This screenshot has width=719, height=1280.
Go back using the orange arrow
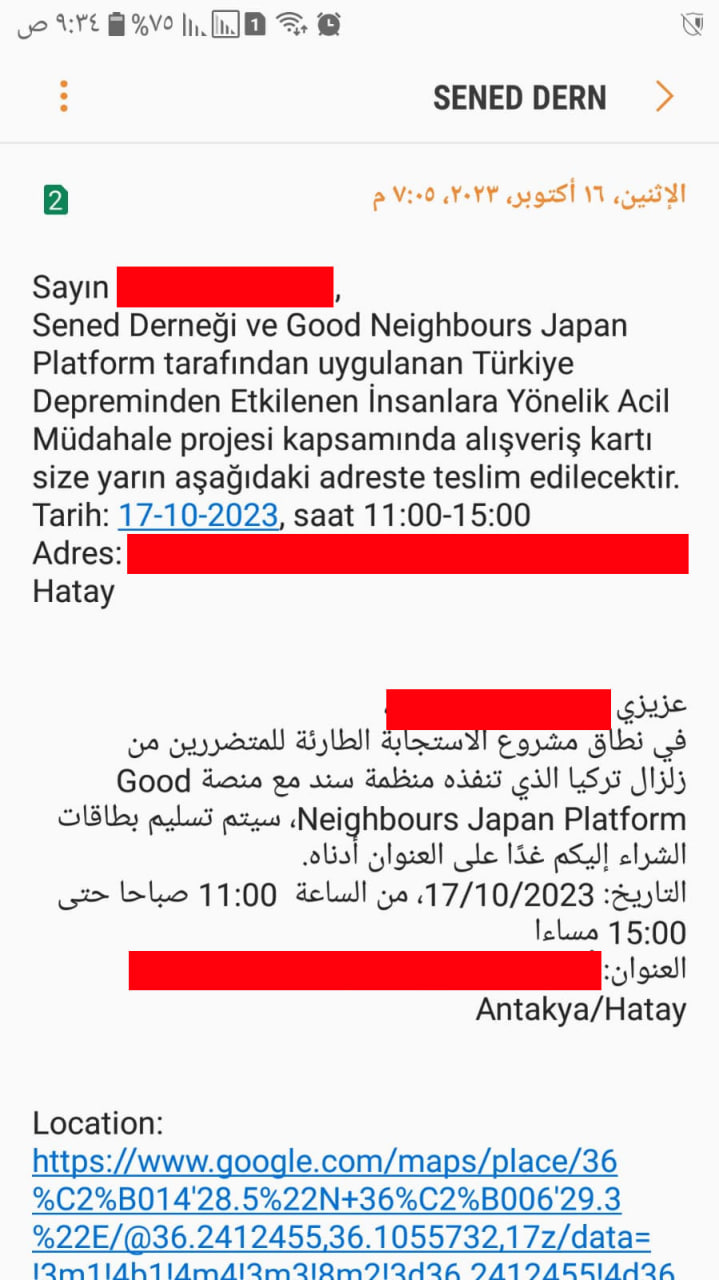coord(664,97)
